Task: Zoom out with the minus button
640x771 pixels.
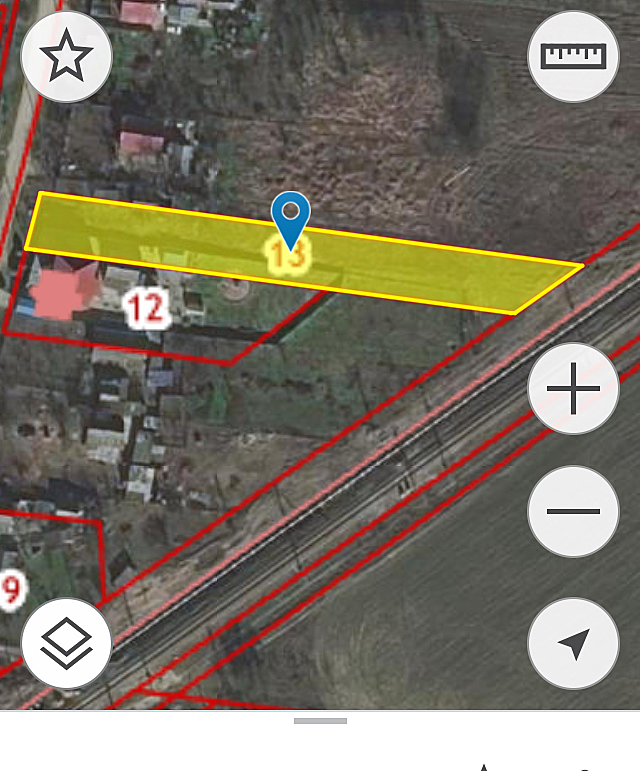Action: [x=573, y=511]
